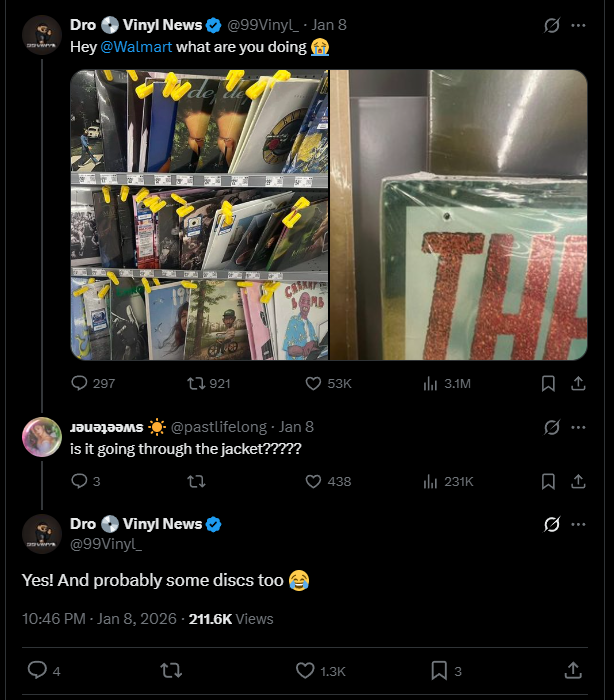This screenshot has height=700, width=614.
Task: Open overflow menu on pastlifelong's reply
Action: pyautogui.click(x=578, y=427)
